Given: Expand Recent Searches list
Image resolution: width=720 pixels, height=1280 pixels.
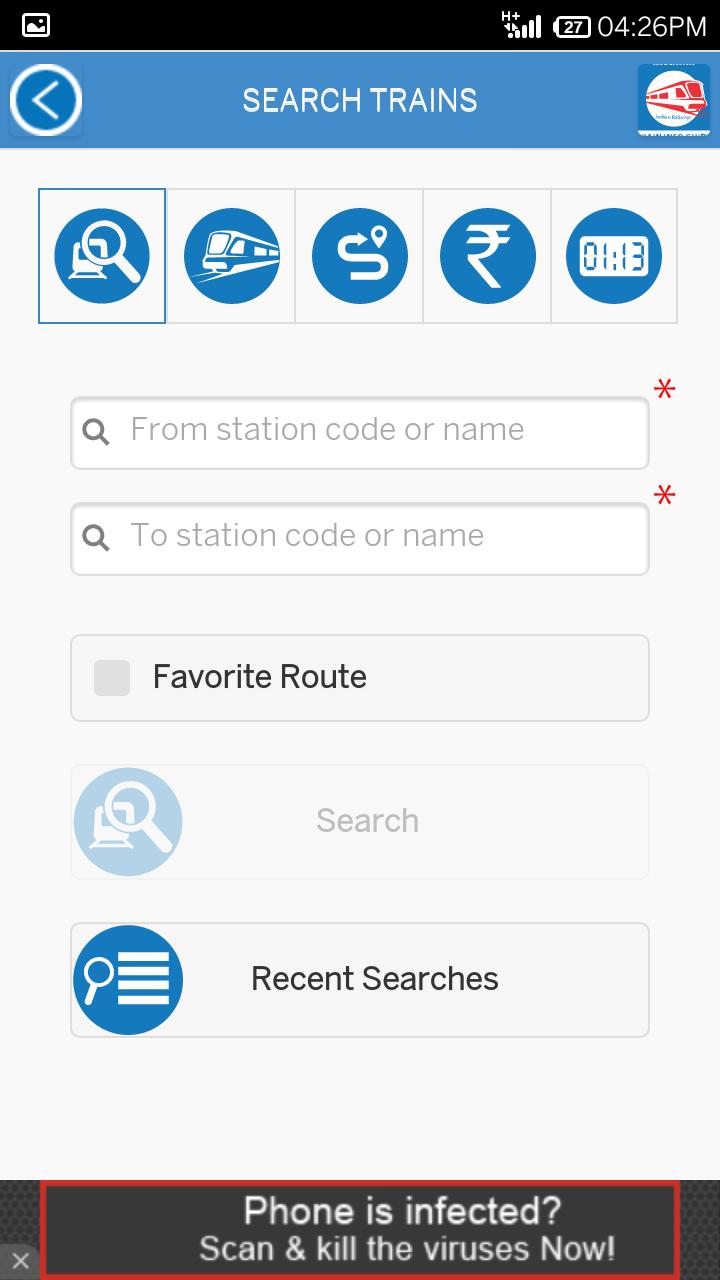Looking at the screenshot, I should tap(360, 979).
